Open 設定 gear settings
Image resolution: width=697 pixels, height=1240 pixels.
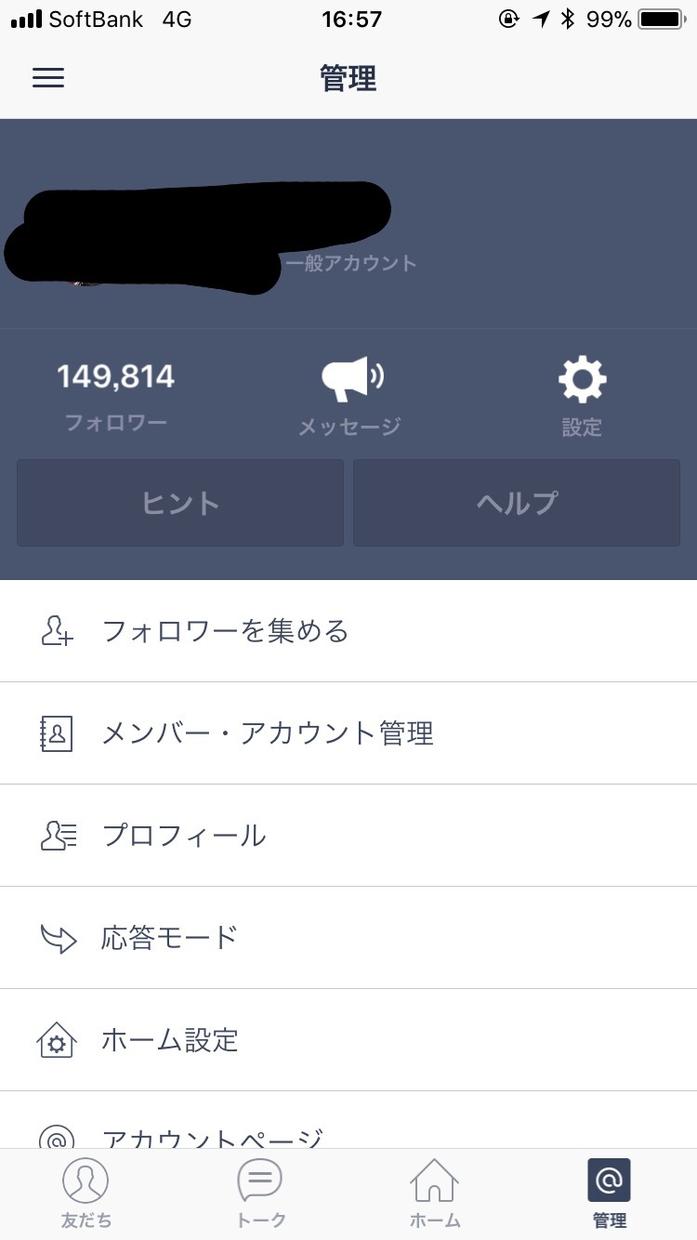(582, 395)
